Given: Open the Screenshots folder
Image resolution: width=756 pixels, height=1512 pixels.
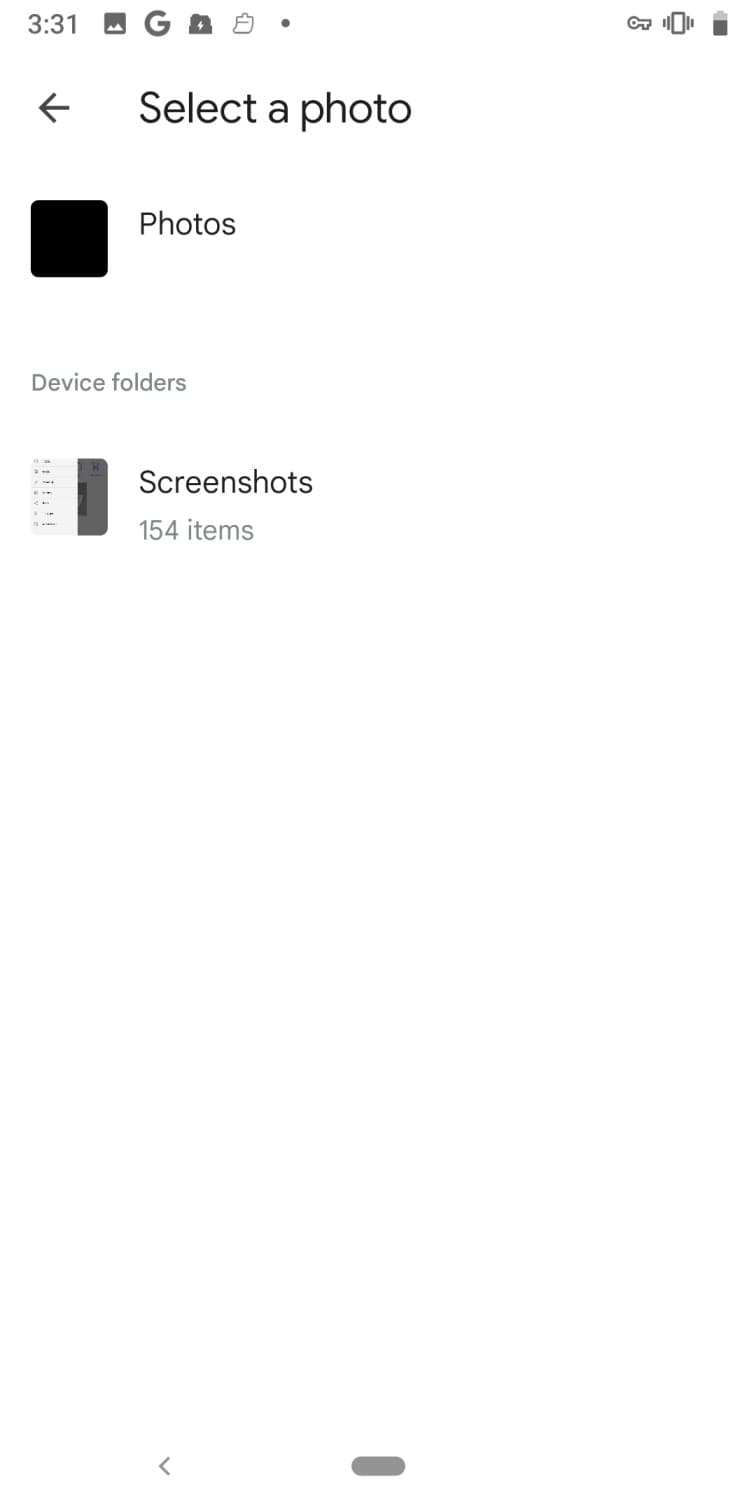Looking at the screenshot, I should (x=226, y=482).
